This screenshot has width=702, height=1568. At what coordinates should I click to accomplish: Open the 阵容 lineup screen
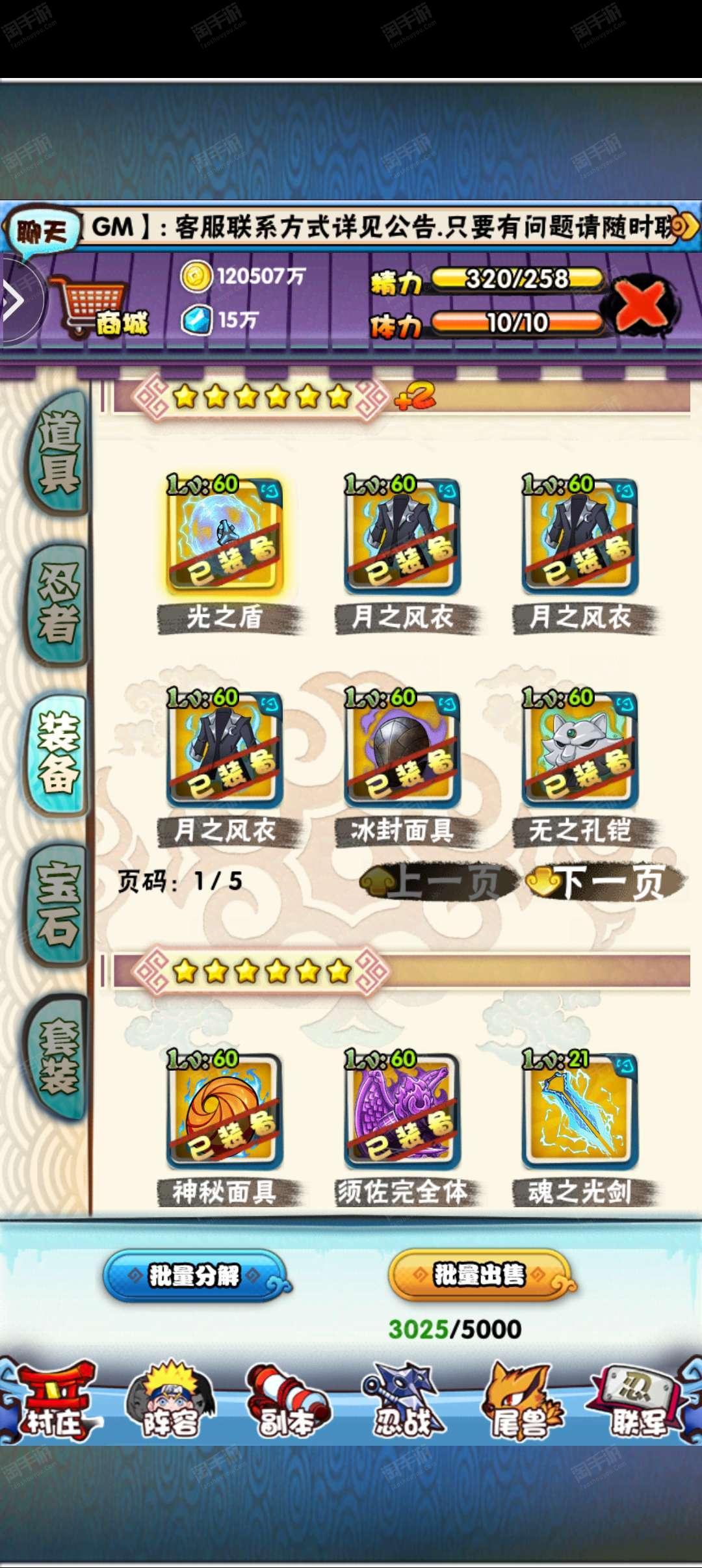(x=170, y=1400)
